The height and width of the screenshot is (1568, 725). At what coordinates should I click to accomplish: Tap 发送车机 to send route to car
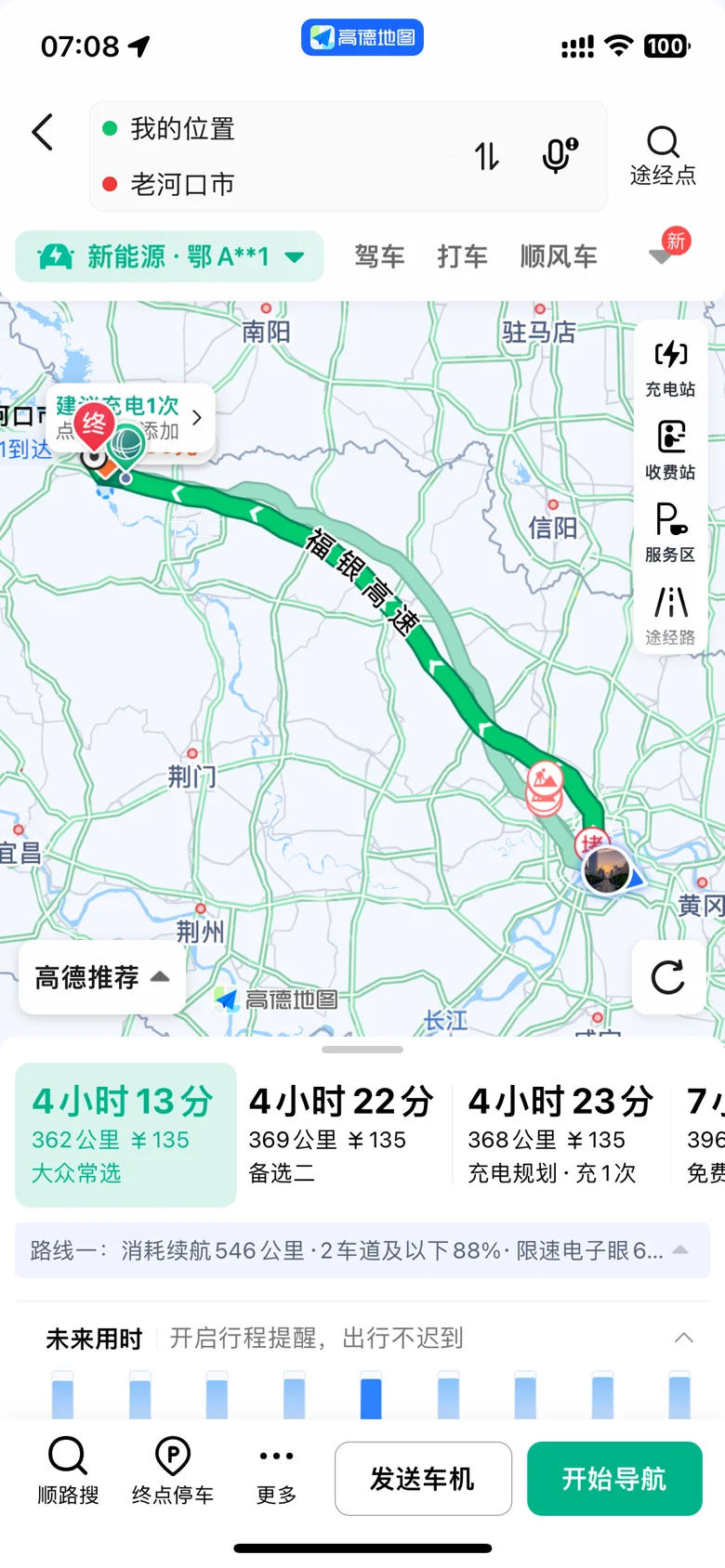[423, 1479]
